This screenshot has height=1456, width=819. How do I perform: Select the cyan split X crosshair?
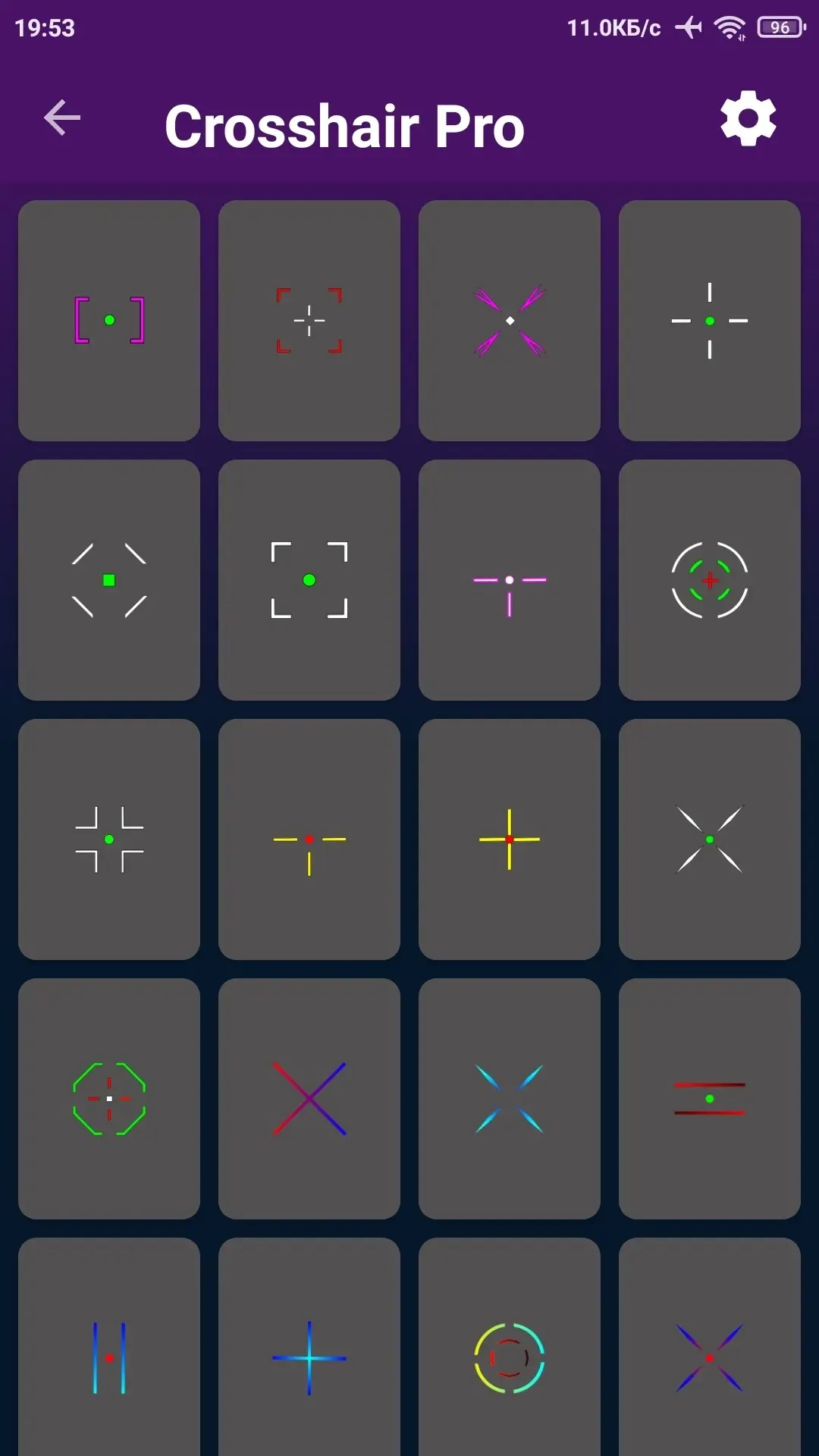pyautogui.click(x=510, y=1099)
